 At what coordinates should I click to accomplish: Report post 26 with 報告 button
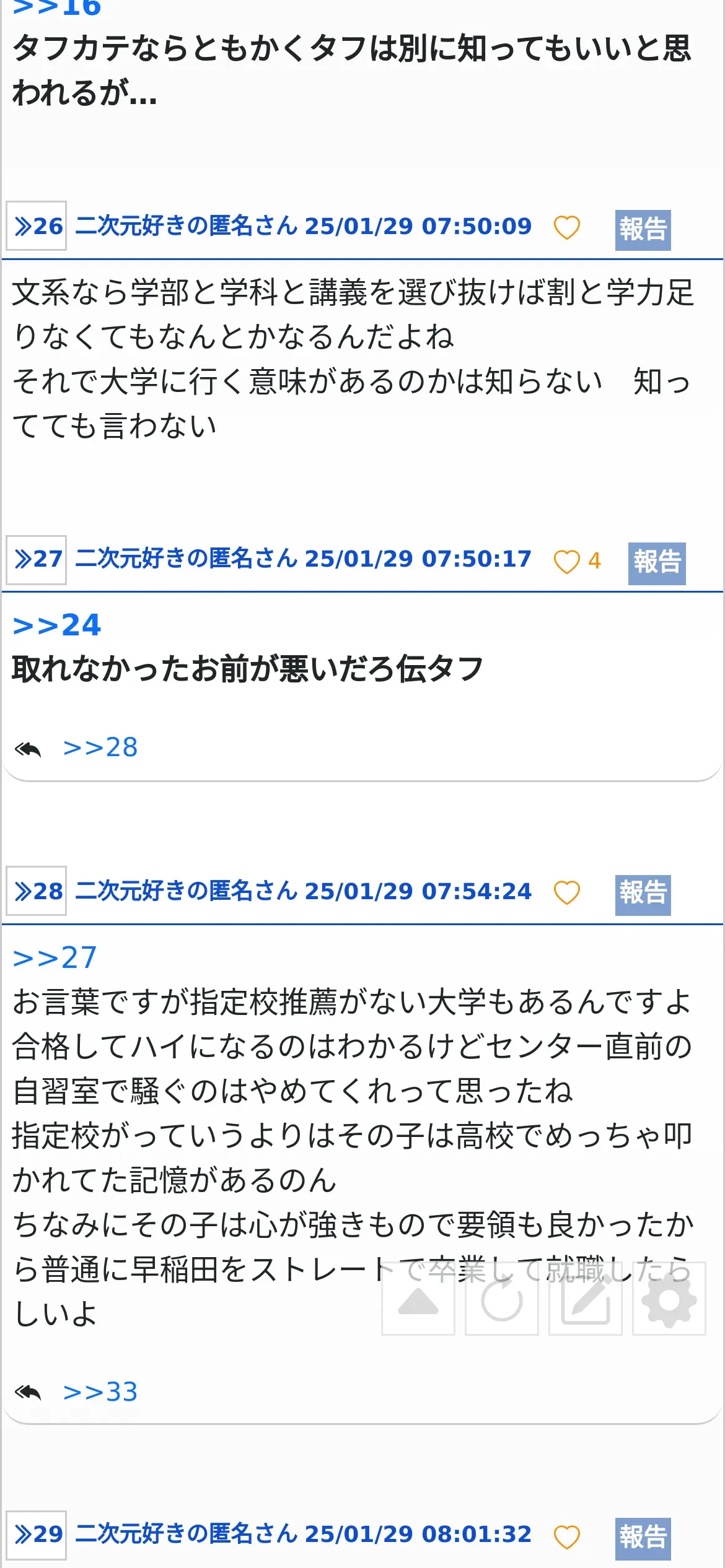click(643, 230)
